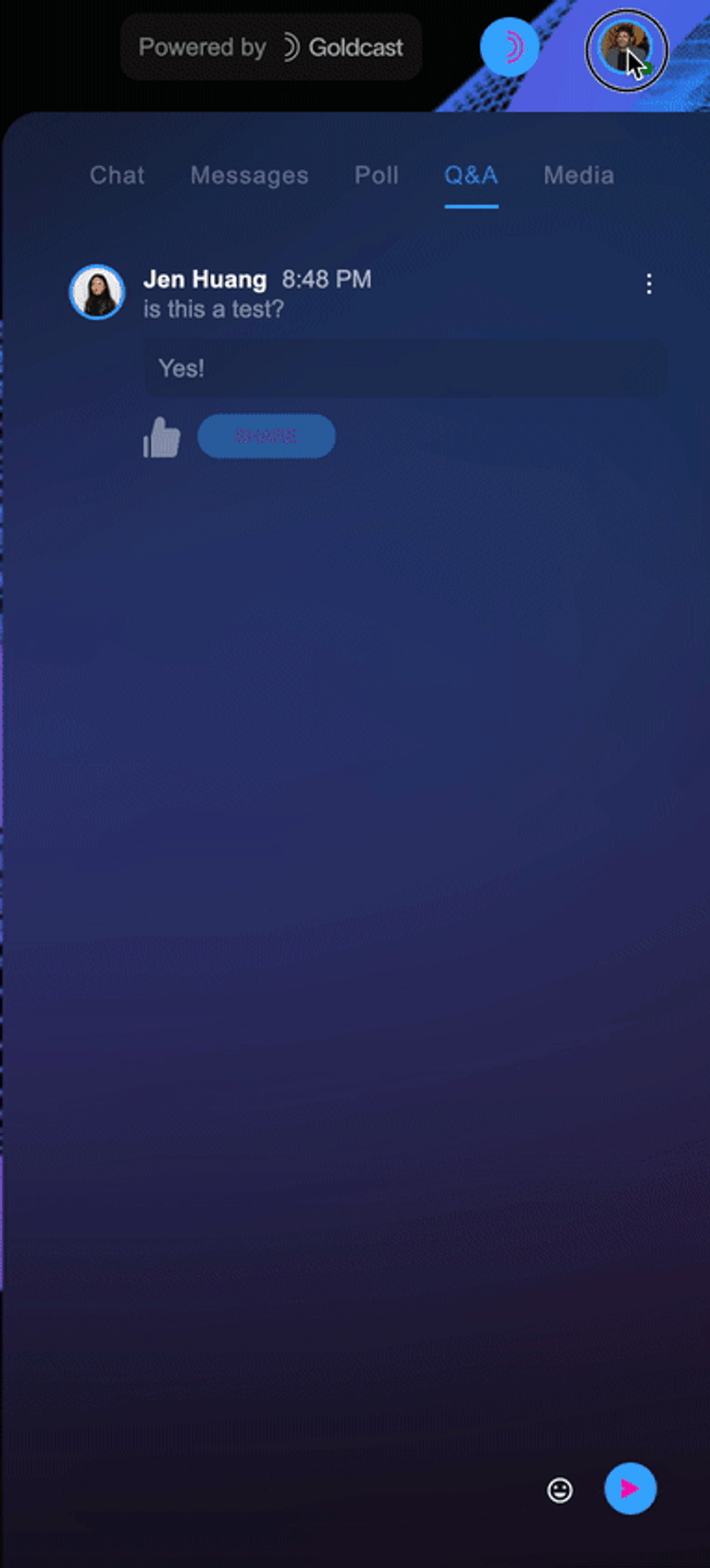The height and width of the screenshot is (1568, 710).
Task: Open the Media tab
Action: coord(579,176)
